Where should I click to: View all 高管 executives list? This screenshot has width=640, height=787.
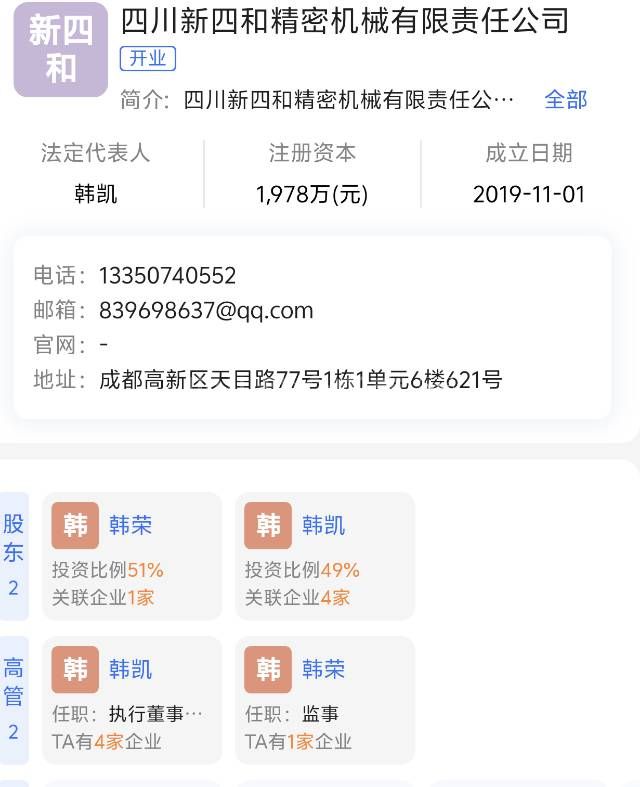(x=14, y=699)
